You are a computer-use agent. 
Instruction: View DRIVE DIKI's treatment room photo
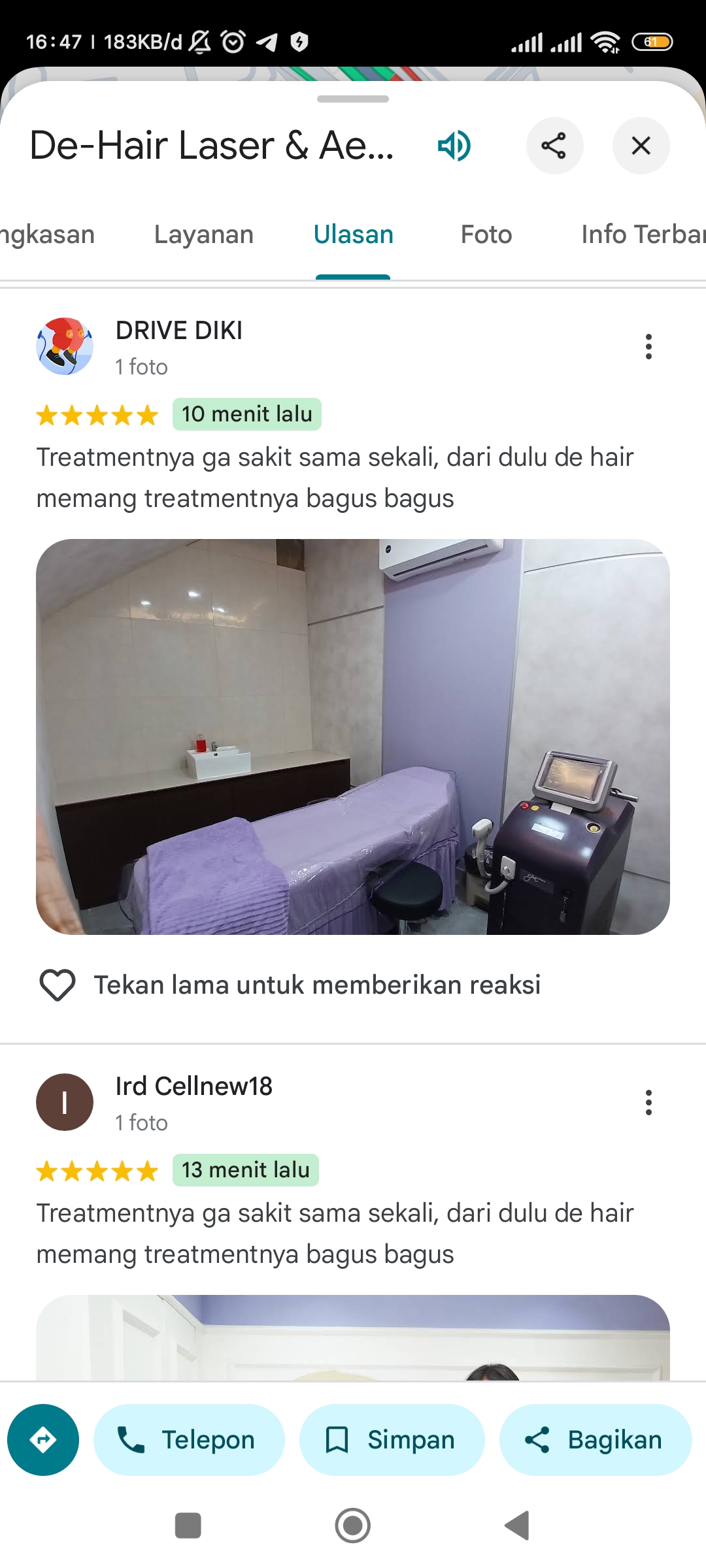(x=353, y=736)
